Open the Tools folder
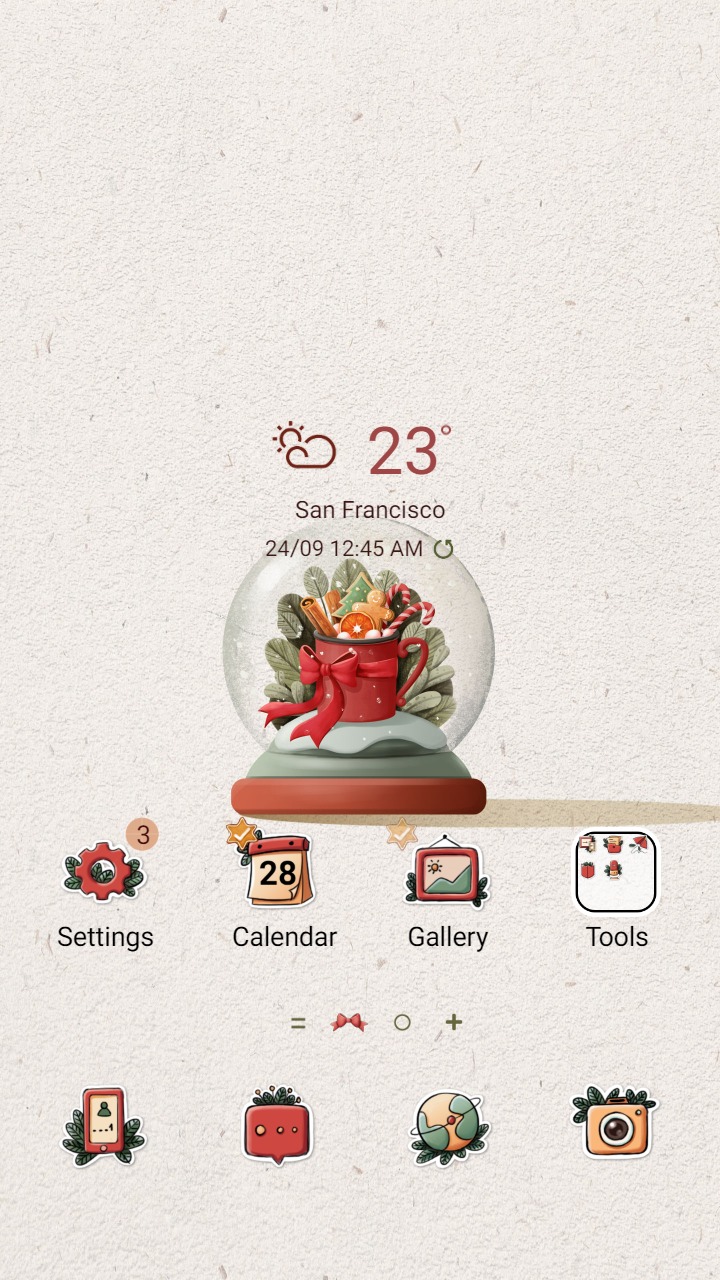This screenshot has width=720, height=1280. tap(616, 872)
